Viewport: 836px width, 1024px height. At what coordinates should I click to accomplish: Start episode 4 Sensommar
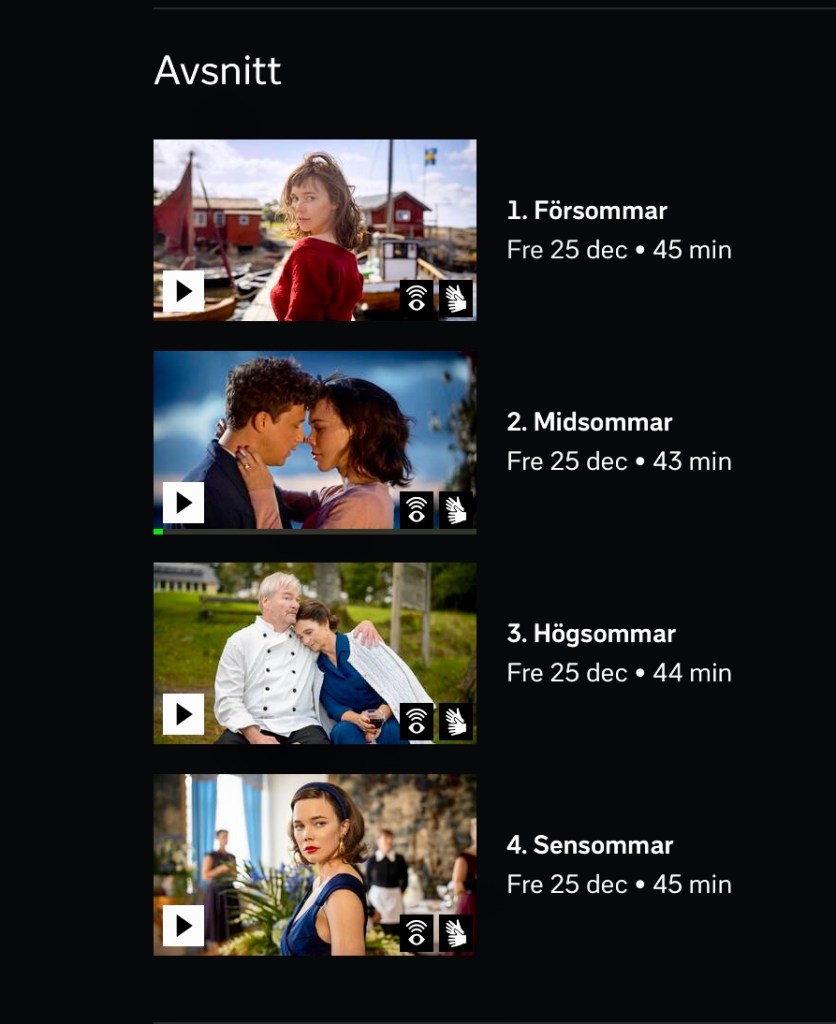coord(184,925)
